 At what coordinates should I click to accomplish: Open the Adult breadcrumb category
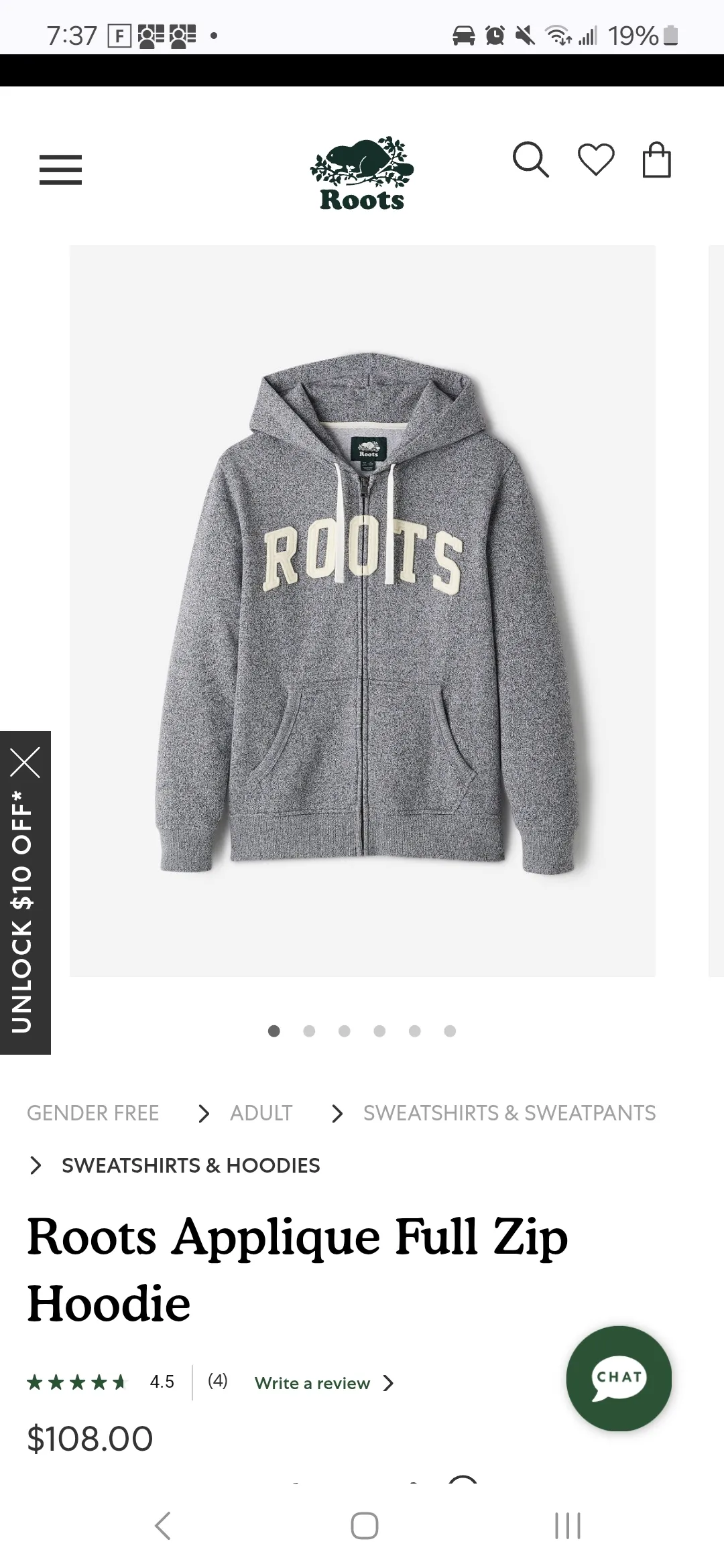[261, 1113]
